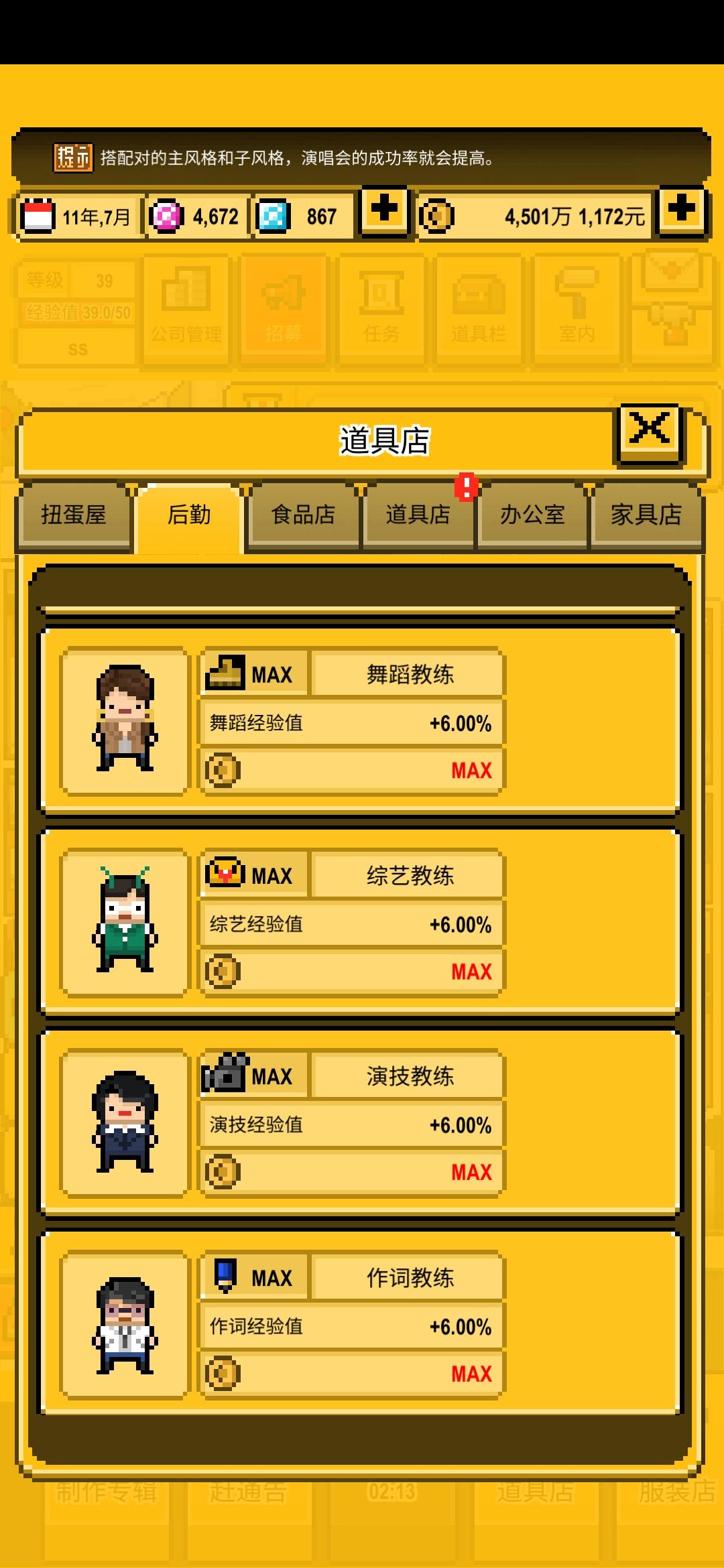Viewport: 724px width, 1568px height.
Task: Tap the red alert badge on 道具店 tab
Action: tap(467, 487)
